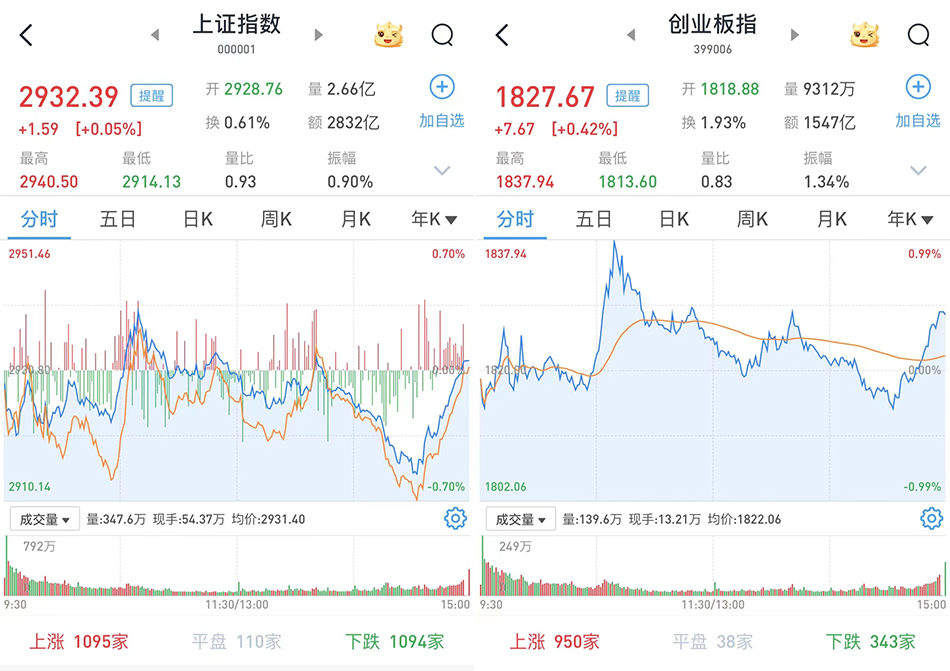This screenshot has width=950, height=671.
Task: Show previous index before 上证指数
Action: click(x=155, y=35)
